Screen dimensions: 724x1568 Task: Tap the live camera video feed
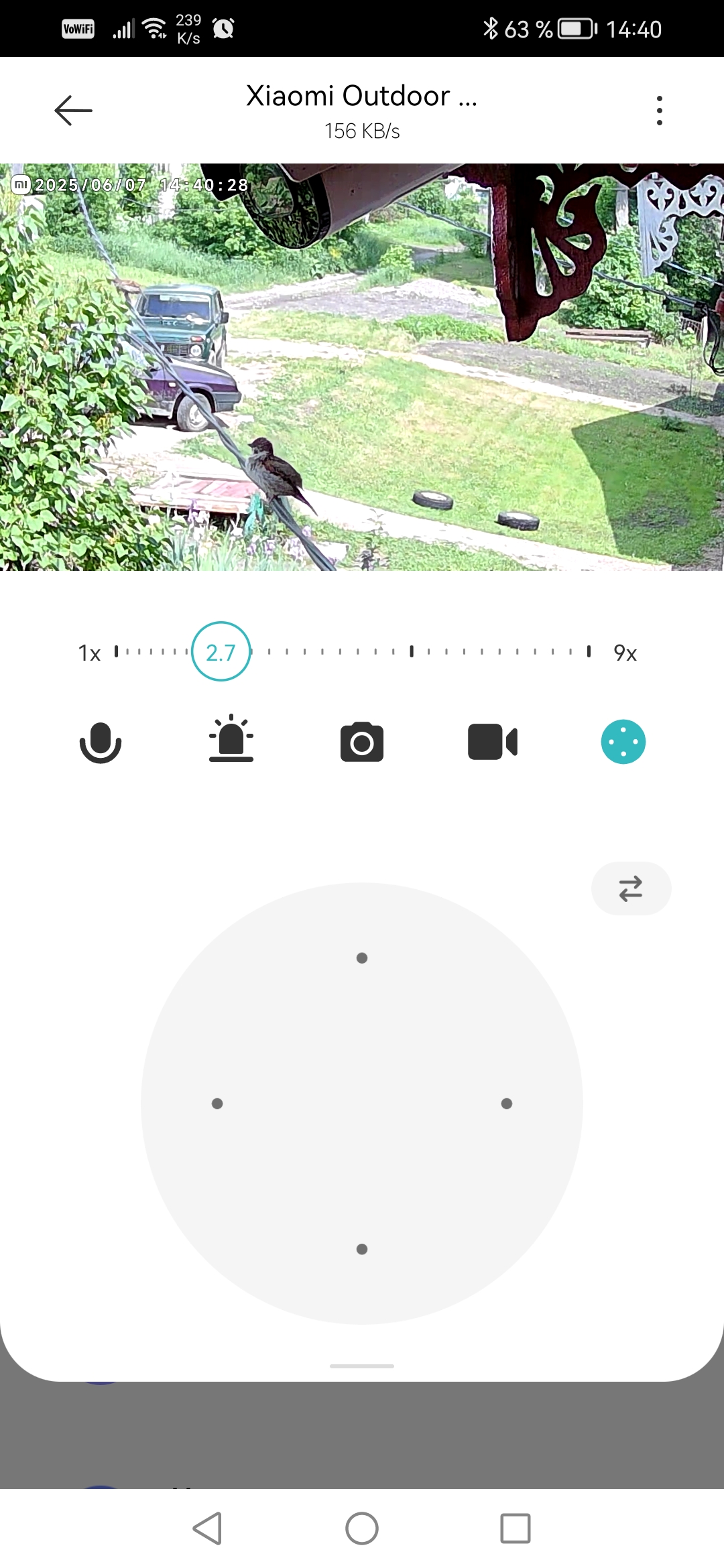point(362,367)
